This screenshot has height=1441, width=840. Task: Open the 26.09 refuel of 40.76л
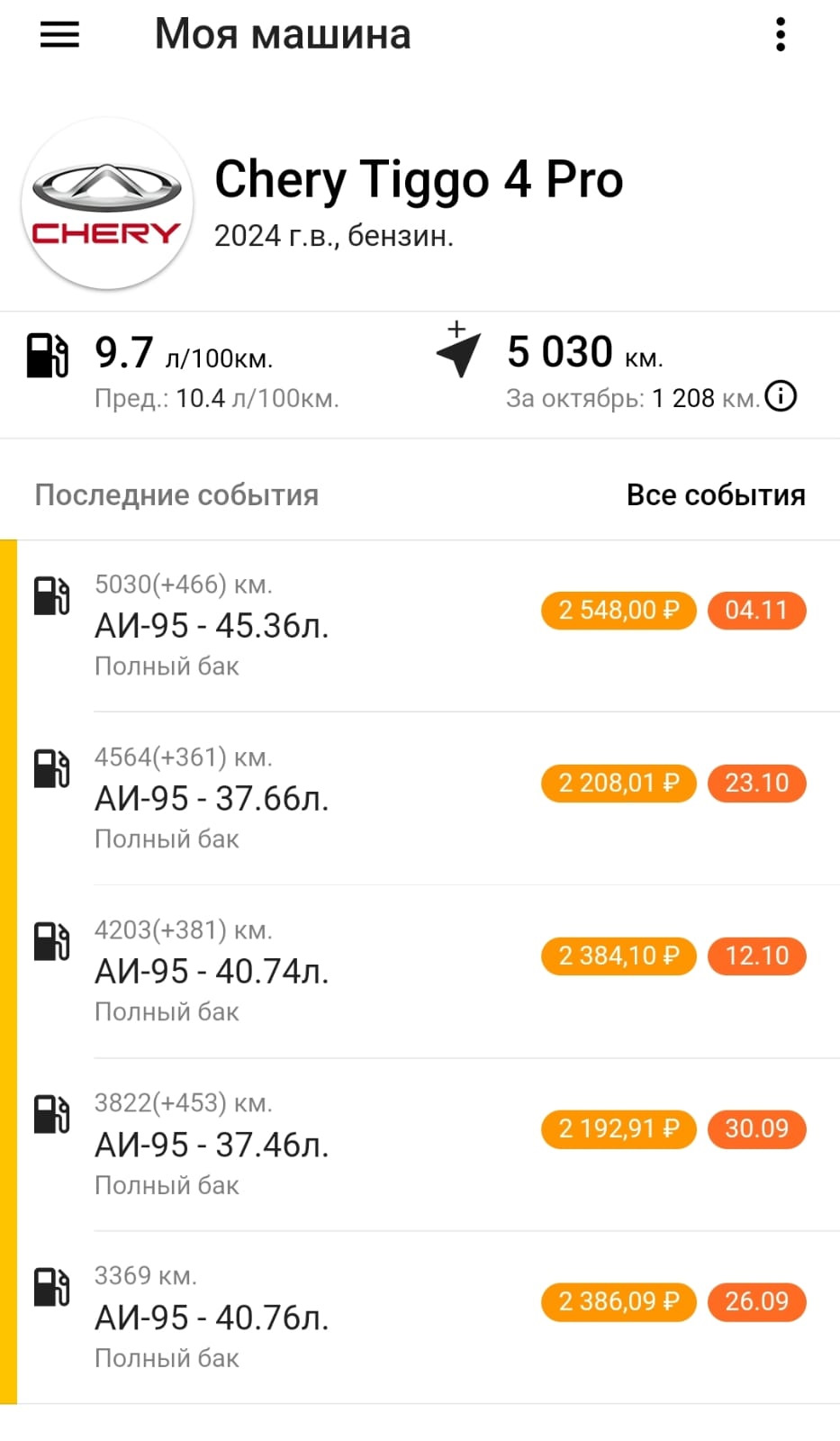click(429, 1318)
